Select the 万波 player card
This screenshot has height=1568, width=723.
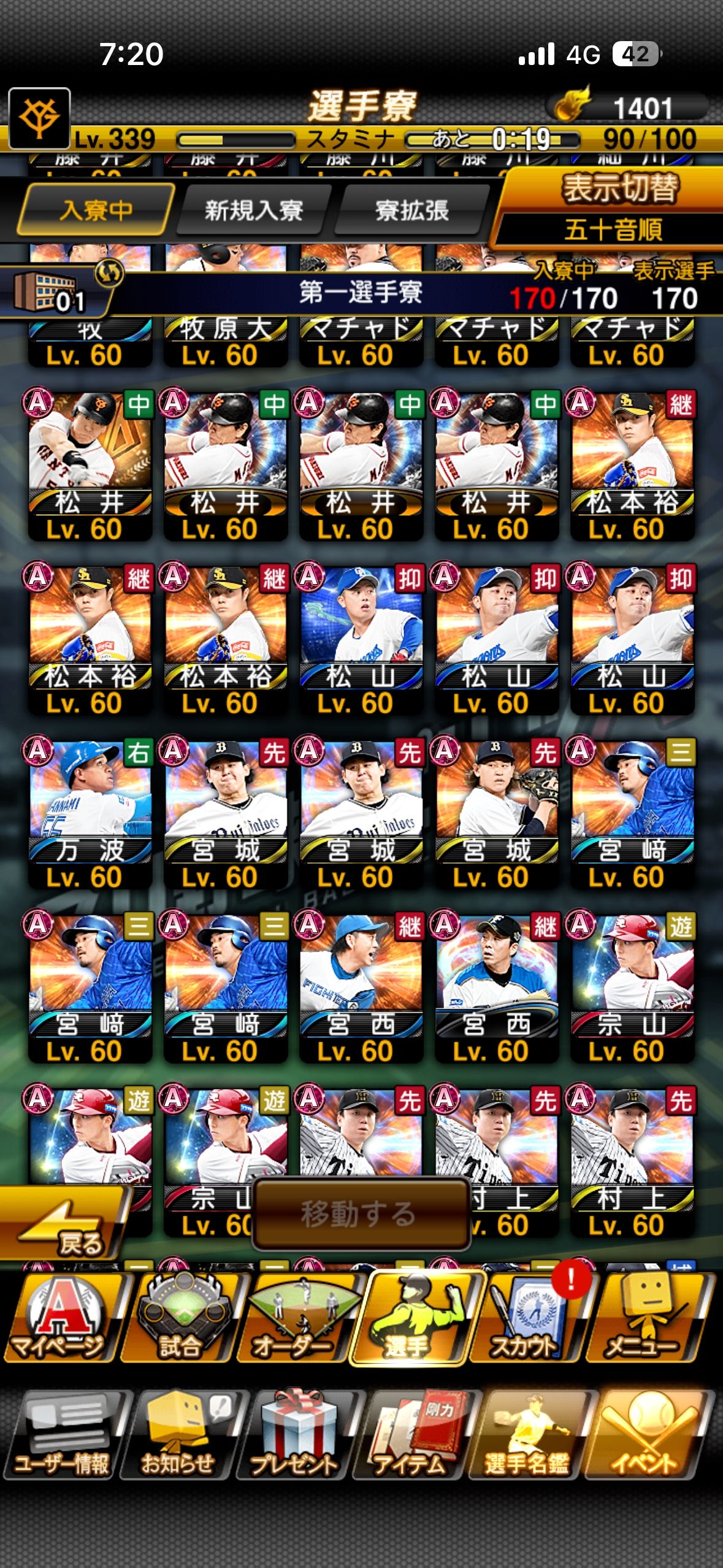coord(90,812)
